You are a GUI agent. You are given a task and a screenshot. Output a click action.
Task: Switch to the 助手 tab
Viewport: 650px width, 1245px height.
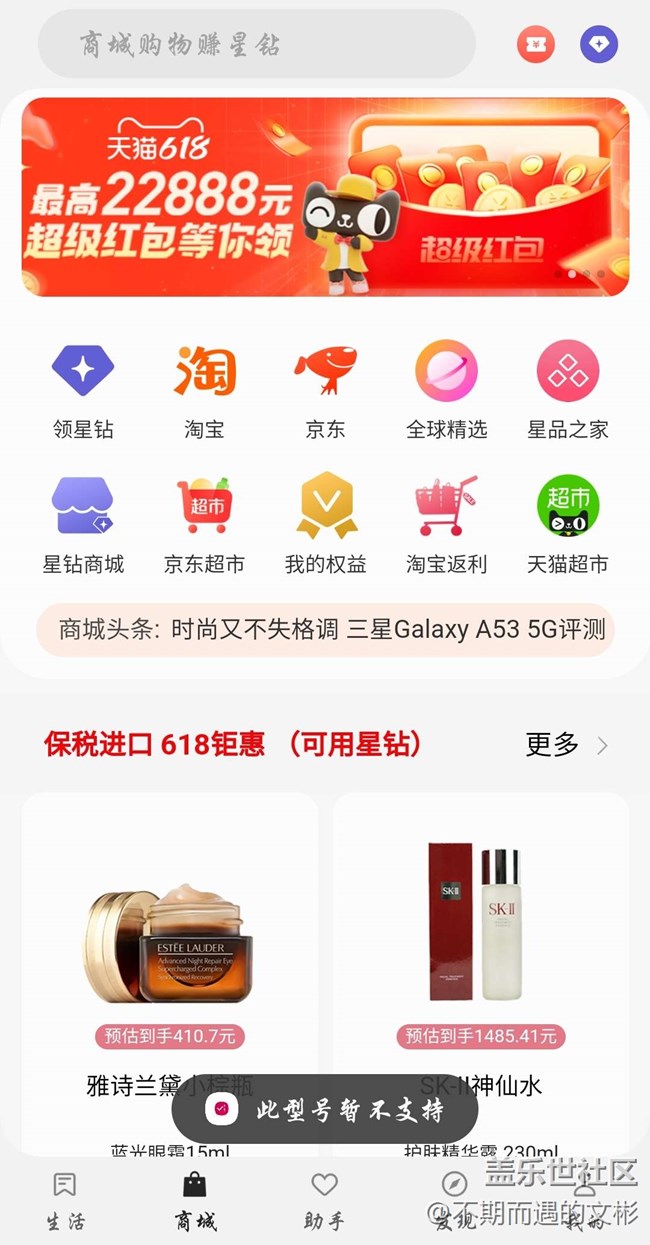pyautogui.click(x=324, y=1201)
